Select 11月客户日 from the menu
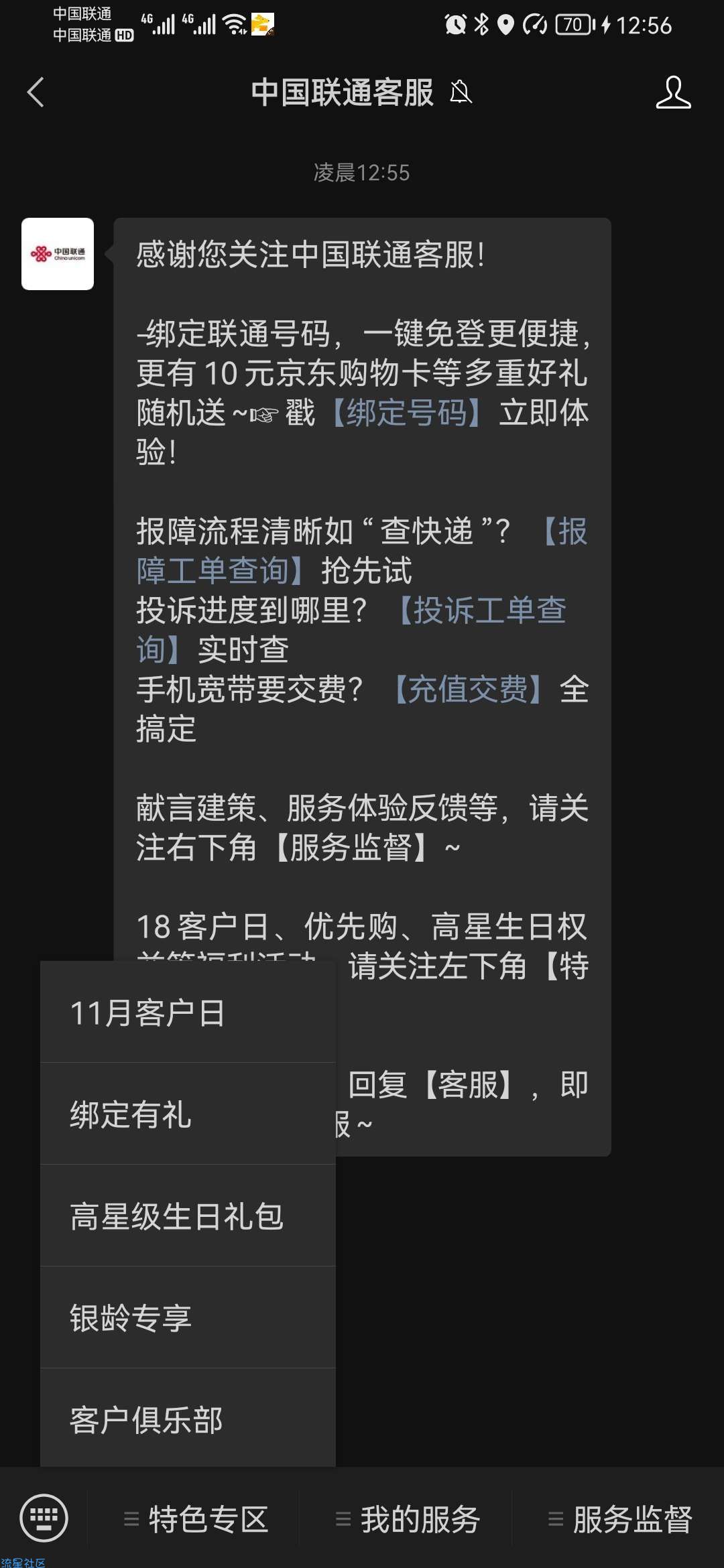Screen dimensions: 724x1568 (188, 1012)
